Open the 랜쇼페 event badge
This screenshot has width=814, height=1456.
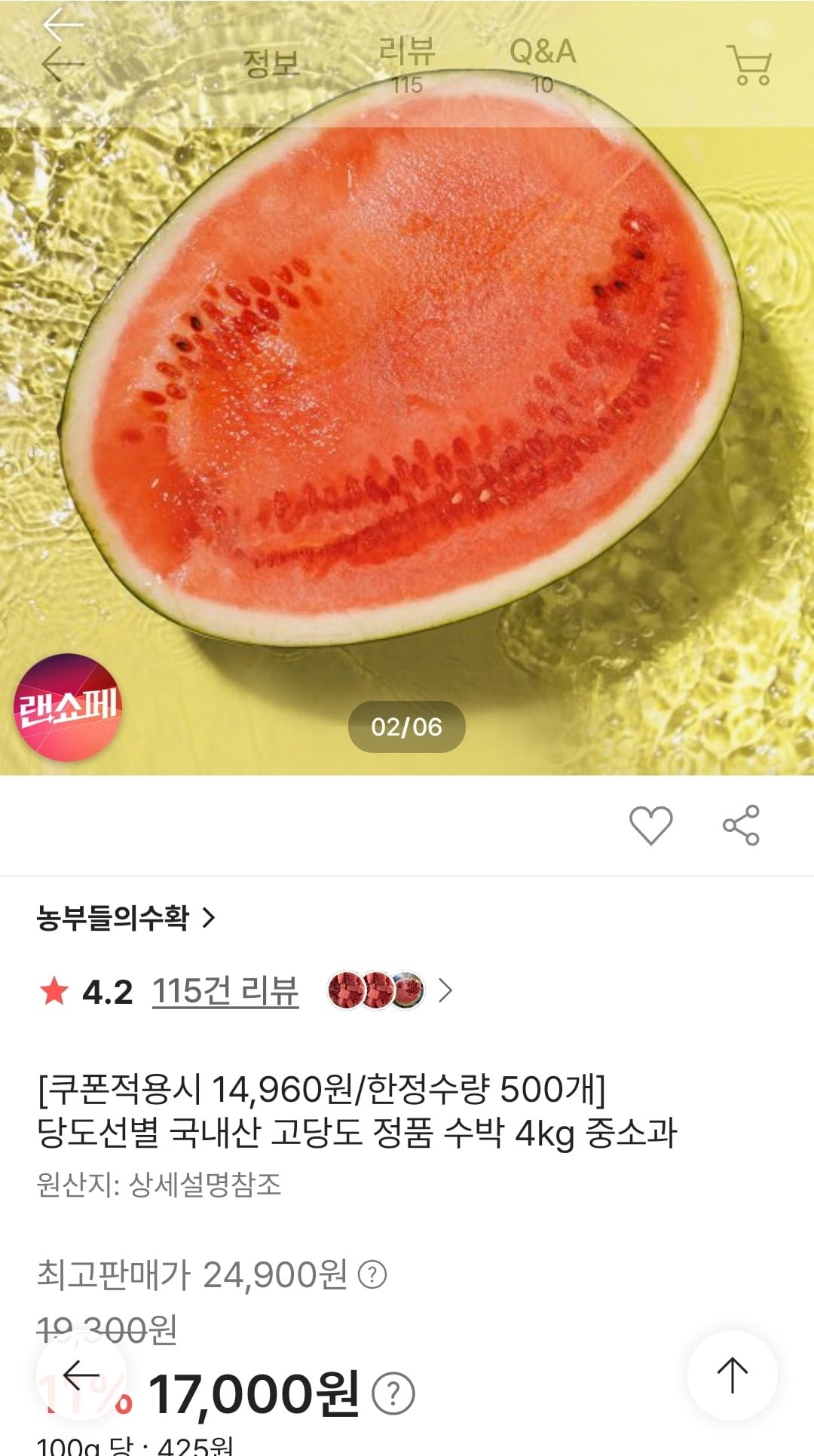click(x=68, y=707)
